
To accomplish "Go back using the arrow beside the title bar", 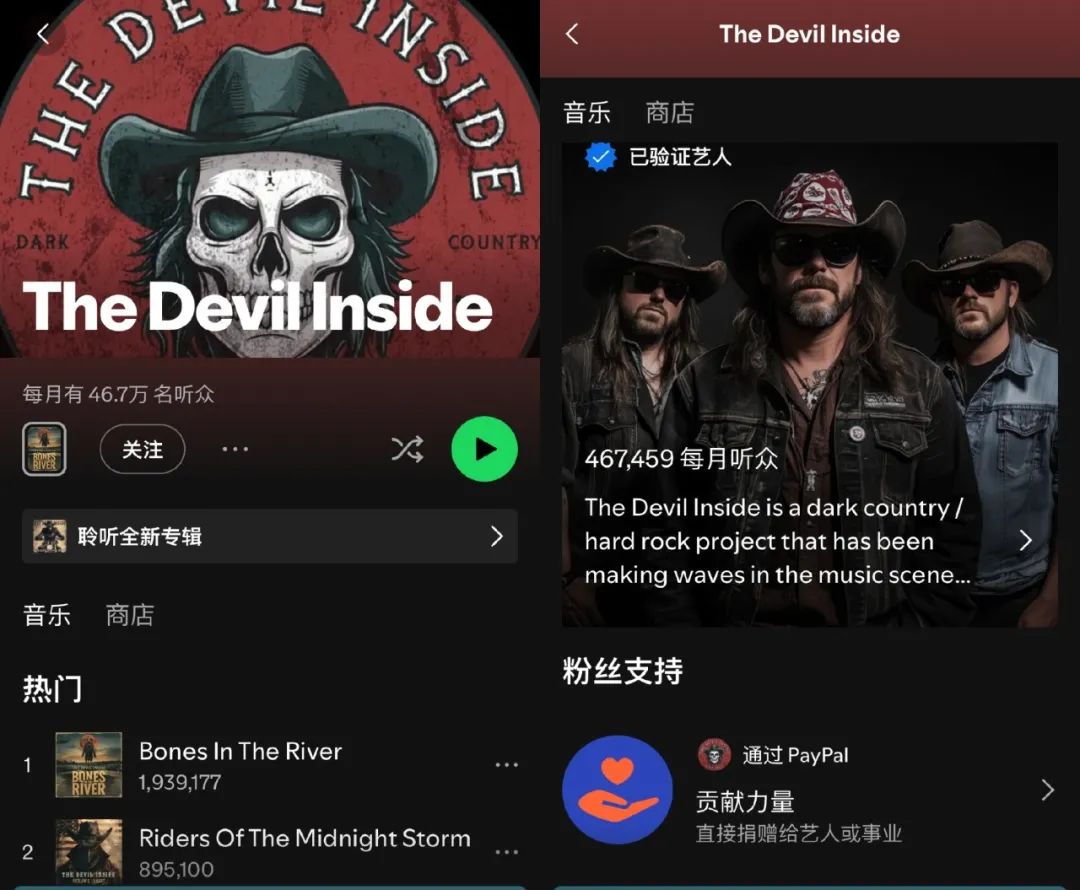I will 572,34.
